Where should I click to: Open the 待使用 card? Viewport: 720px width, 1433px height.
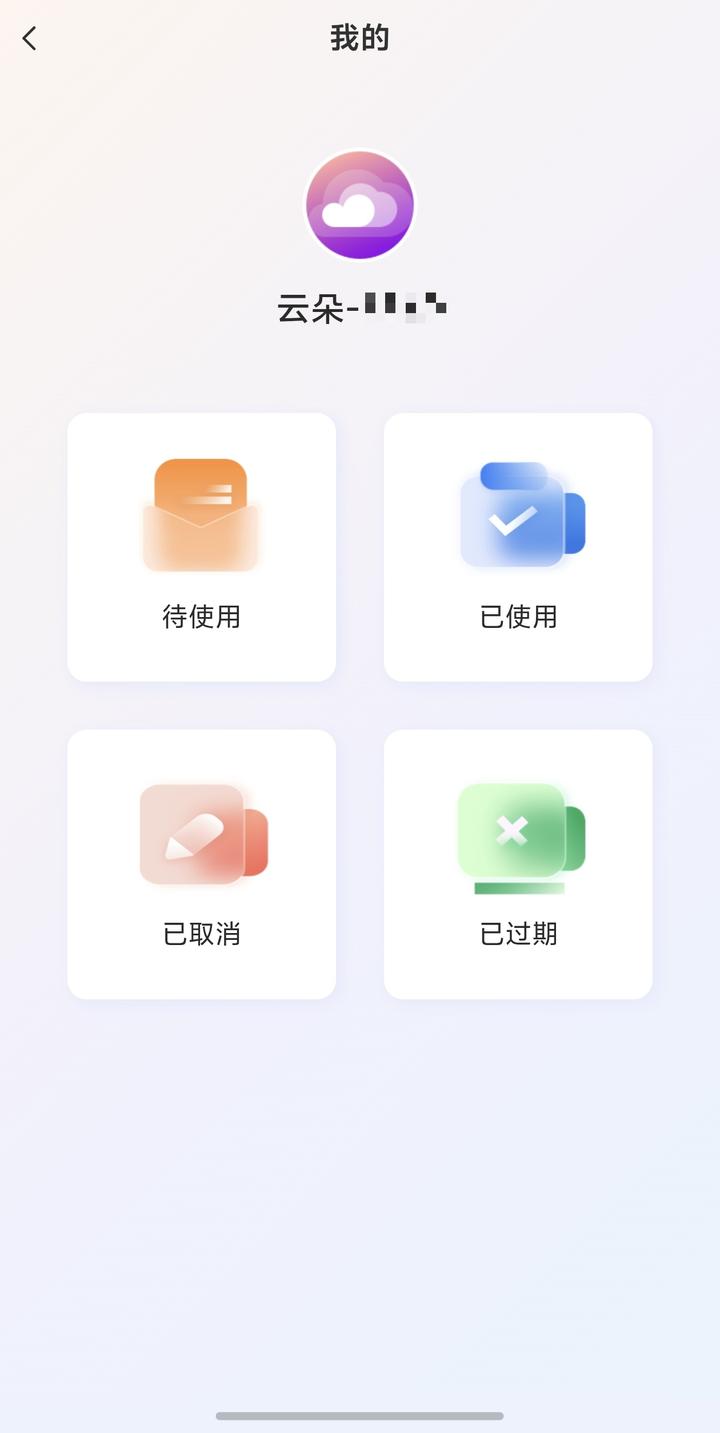[201, 547]
